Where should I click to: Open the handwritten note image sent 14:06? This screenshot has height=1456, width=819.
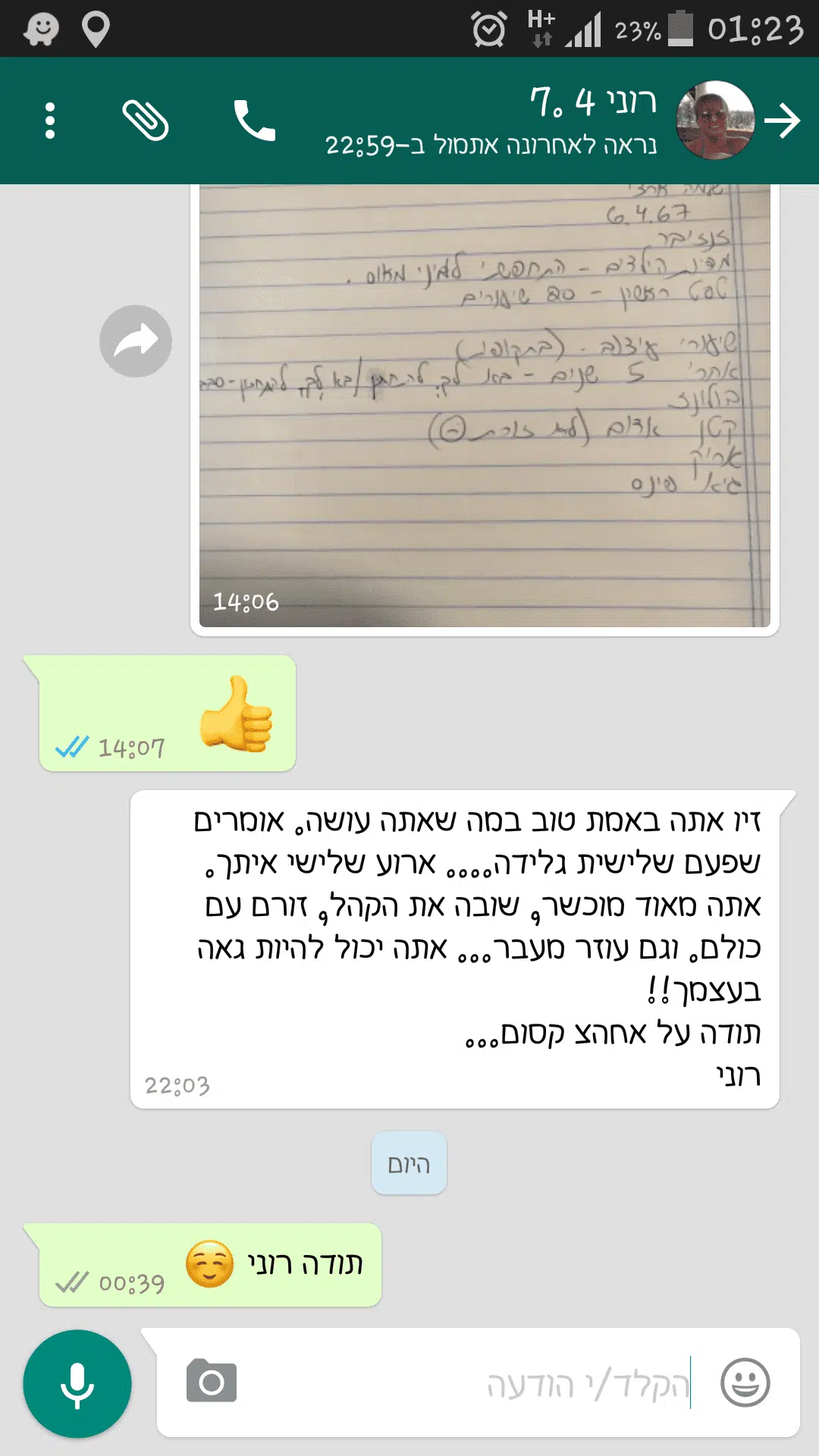485,406
